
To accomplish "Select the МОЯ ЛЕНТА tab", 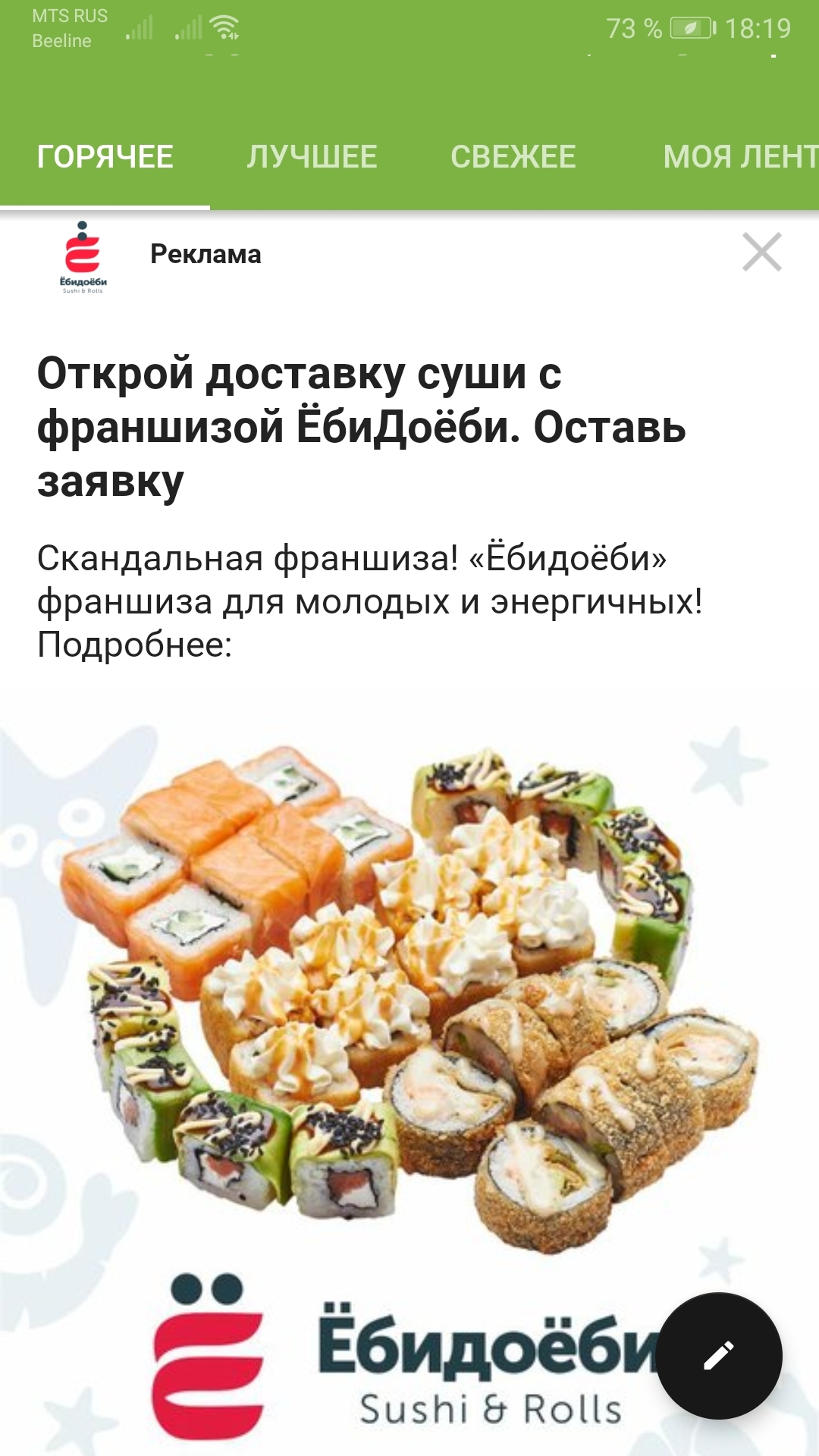I will point(739,157).
